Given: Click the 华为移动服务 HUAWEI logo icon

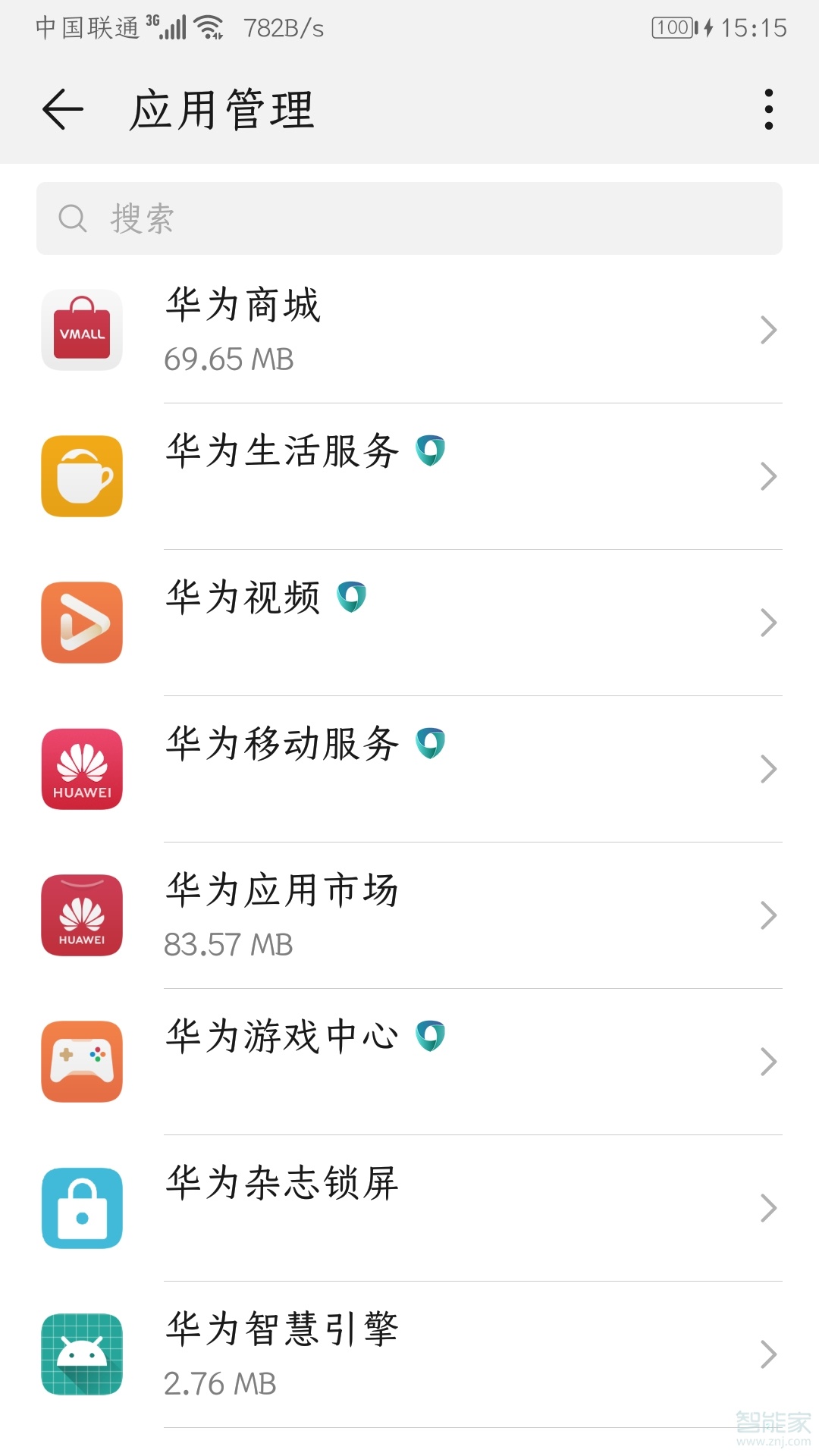Looking at the screenshot, I should (x=81, y=768).
